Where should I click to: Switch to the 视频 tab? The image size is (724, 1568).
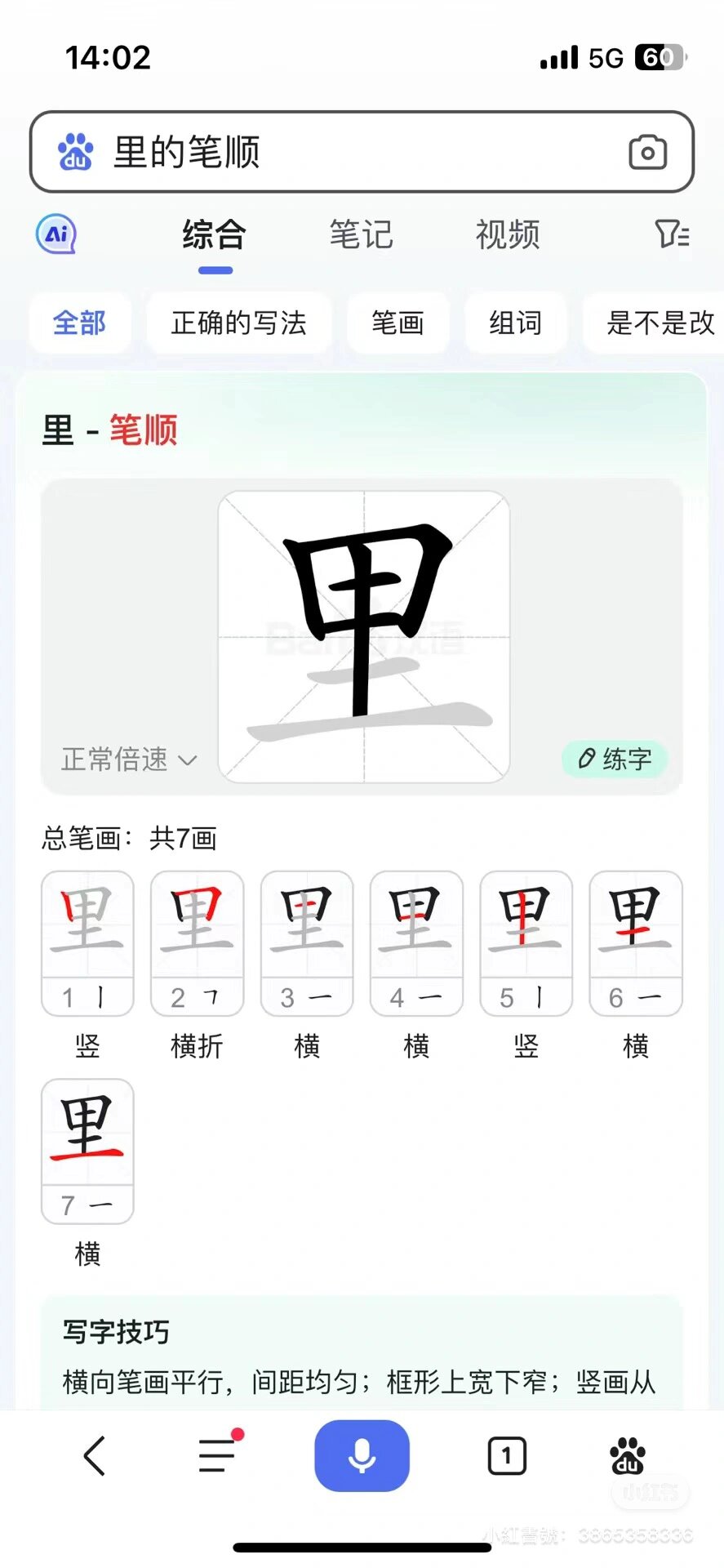coord(507,236)
